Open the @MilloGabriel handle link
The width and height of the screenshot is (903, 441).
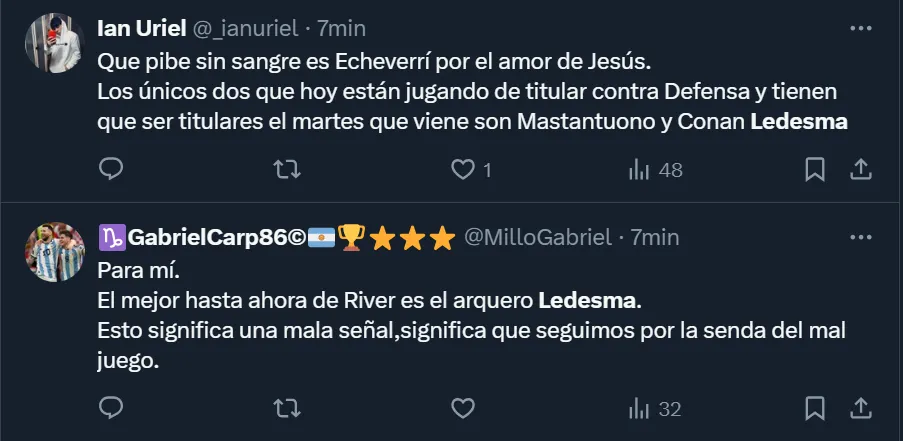[x=538, y=237]
